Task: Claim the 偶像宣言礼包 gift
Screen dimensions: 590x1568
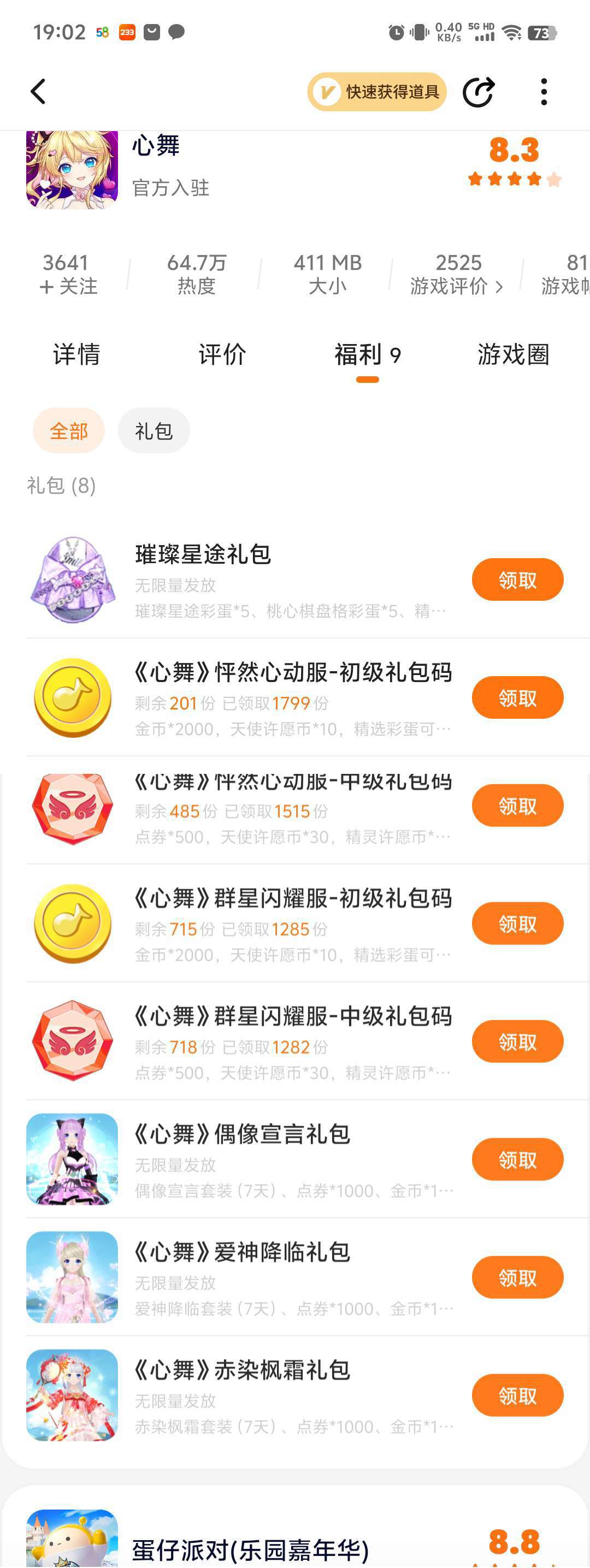Action: pyautogui.click(x=517, y=1159)
